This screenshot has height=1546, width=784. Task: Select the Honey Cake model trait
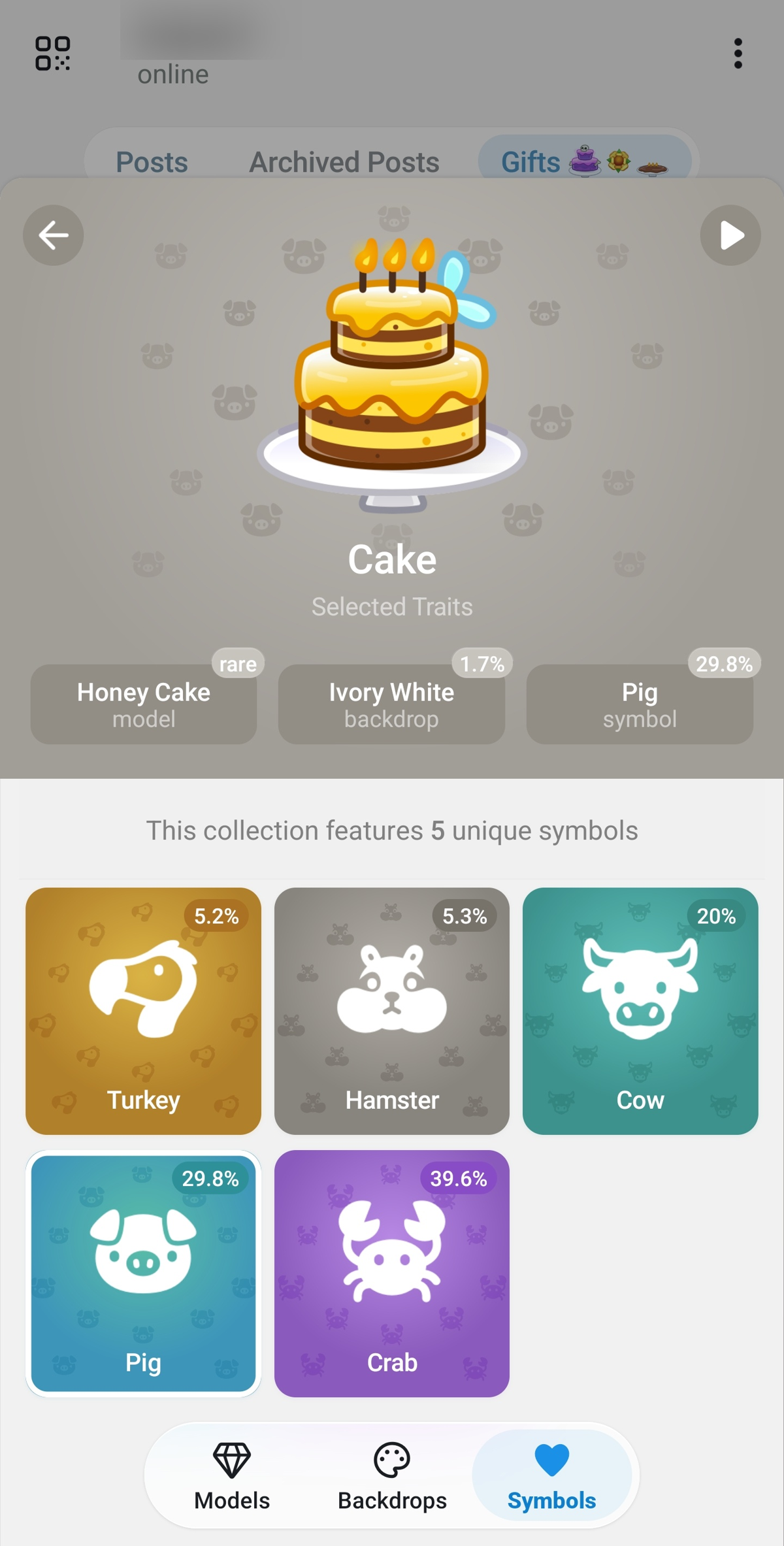coord(144,704)
